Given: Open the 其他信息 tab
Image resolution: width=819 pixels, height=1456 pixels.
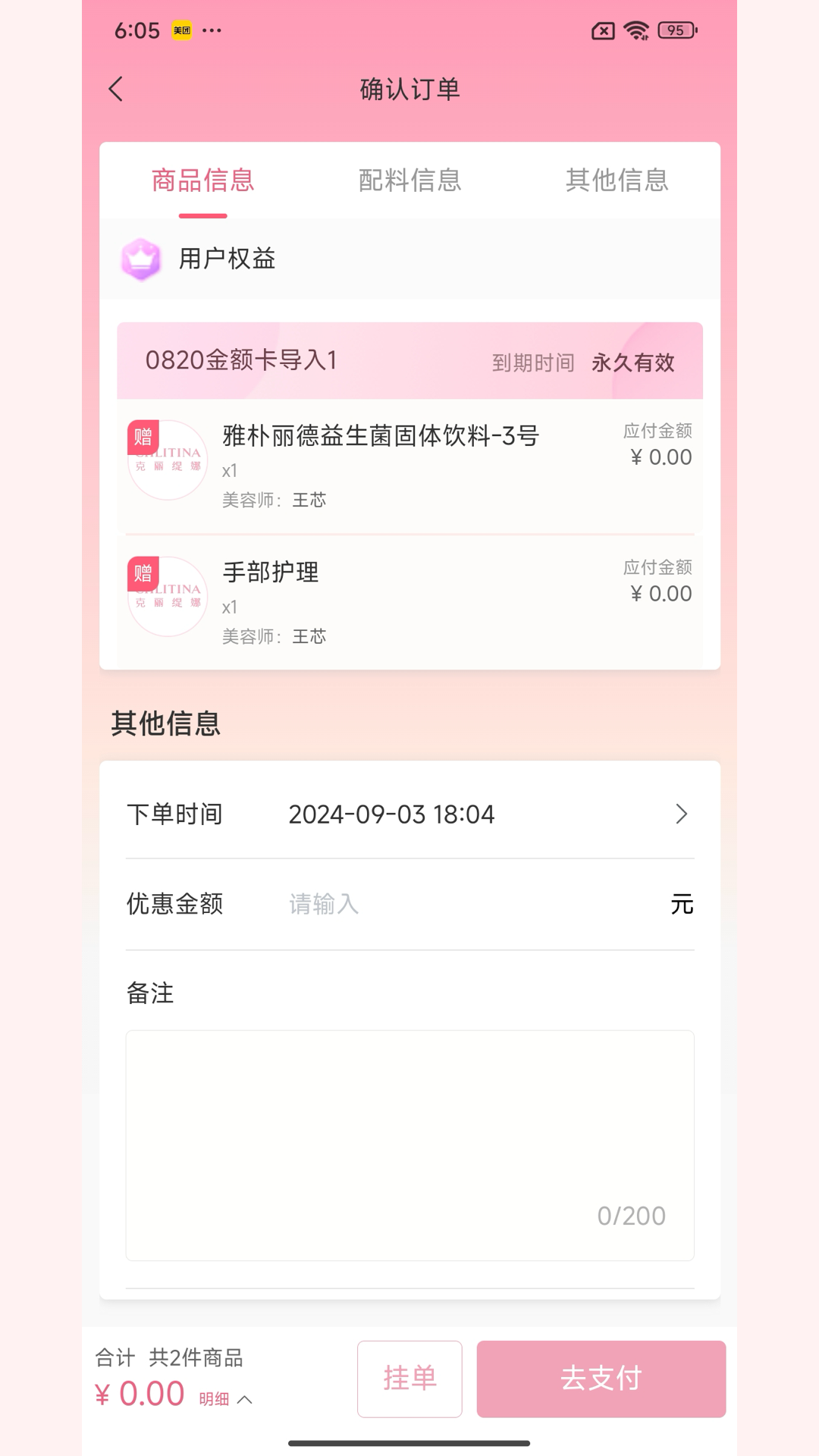Looking at the screenshot, I should point(617,180).
